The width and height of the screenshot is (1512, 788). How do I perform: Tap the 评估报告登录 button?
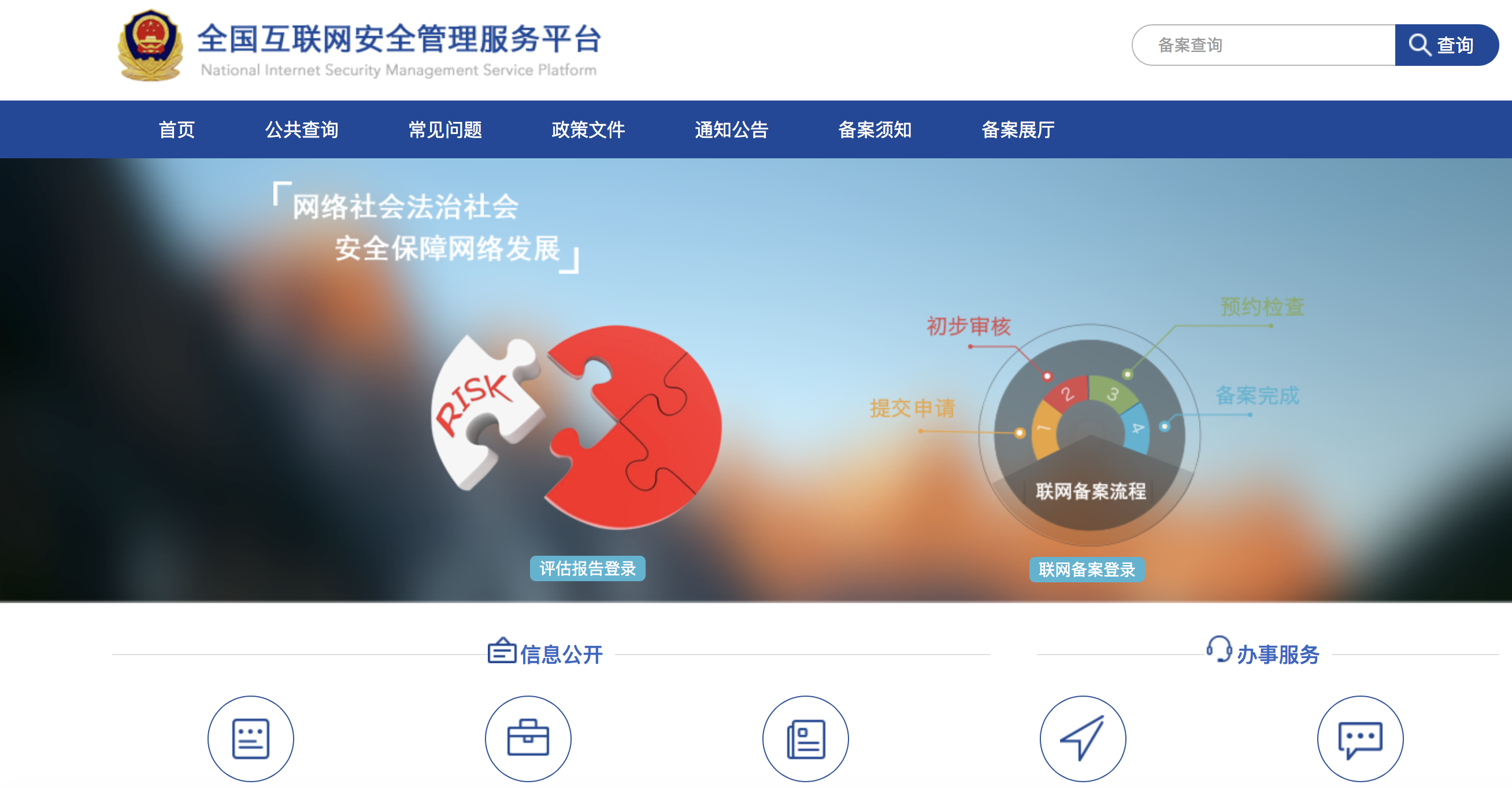click(588, 568)
